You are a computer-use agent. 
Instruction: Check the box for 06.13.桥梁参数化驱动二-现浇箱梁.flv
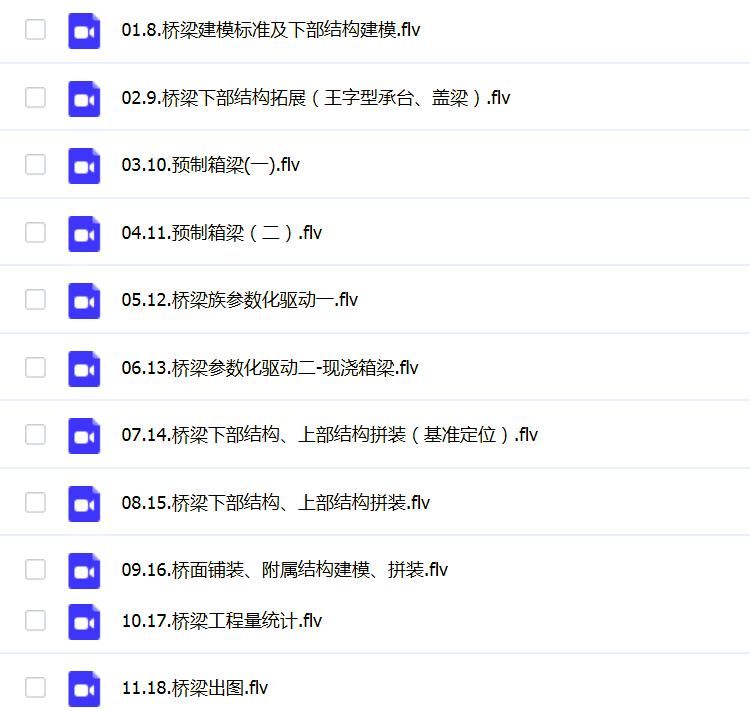tap(35, 367)
